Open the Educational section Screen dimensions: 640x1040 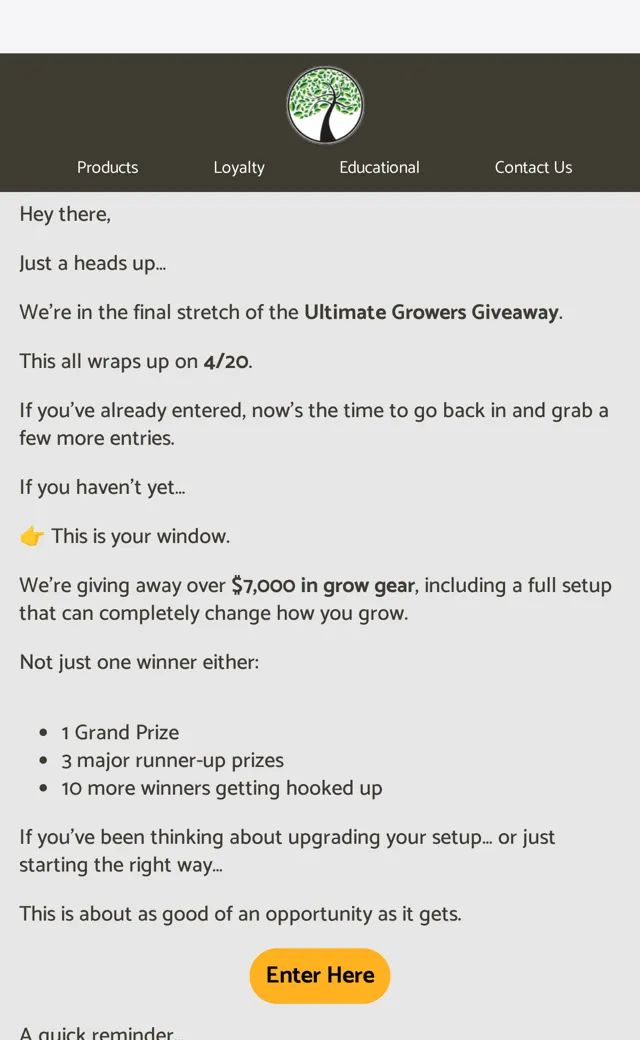click(x=379, y=167)
